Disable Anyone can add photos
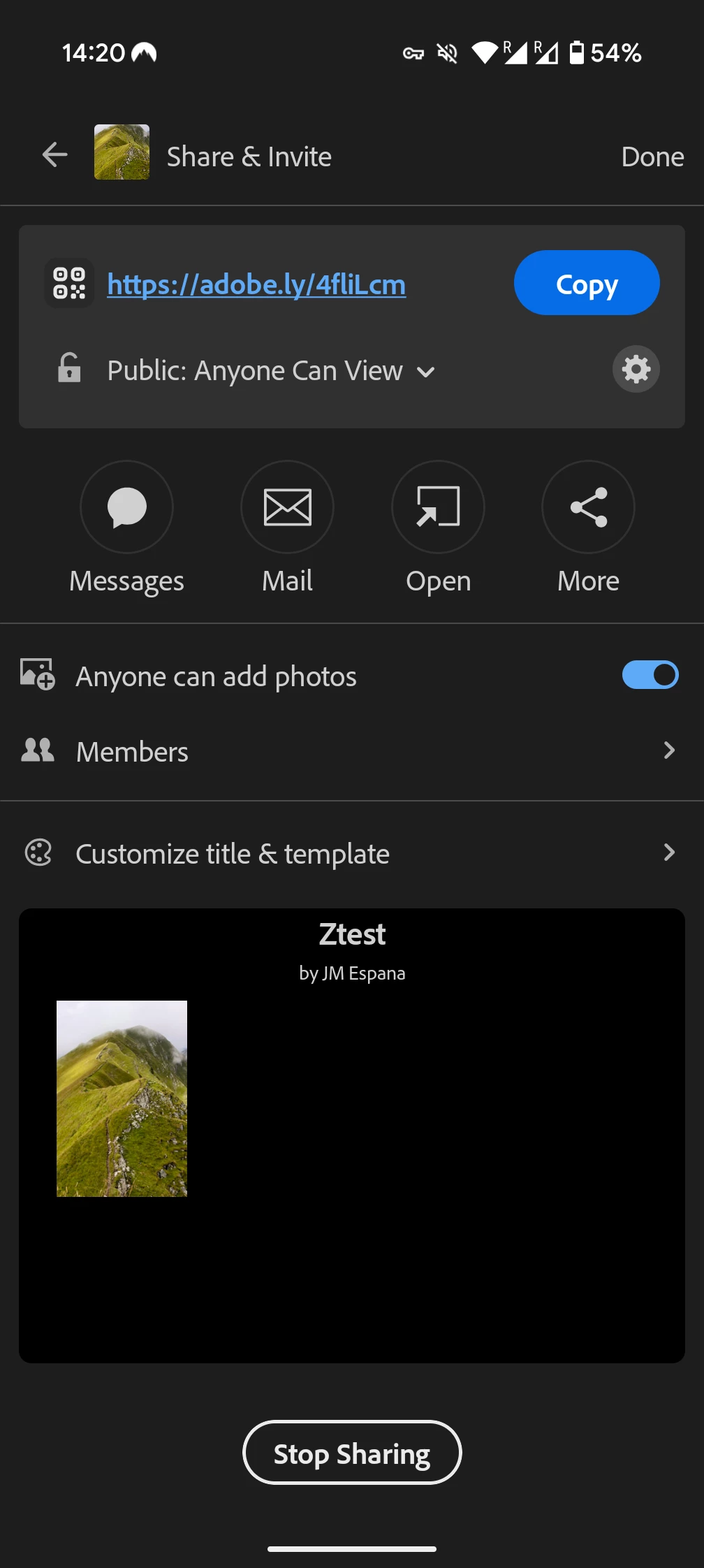 pos(650,675)
